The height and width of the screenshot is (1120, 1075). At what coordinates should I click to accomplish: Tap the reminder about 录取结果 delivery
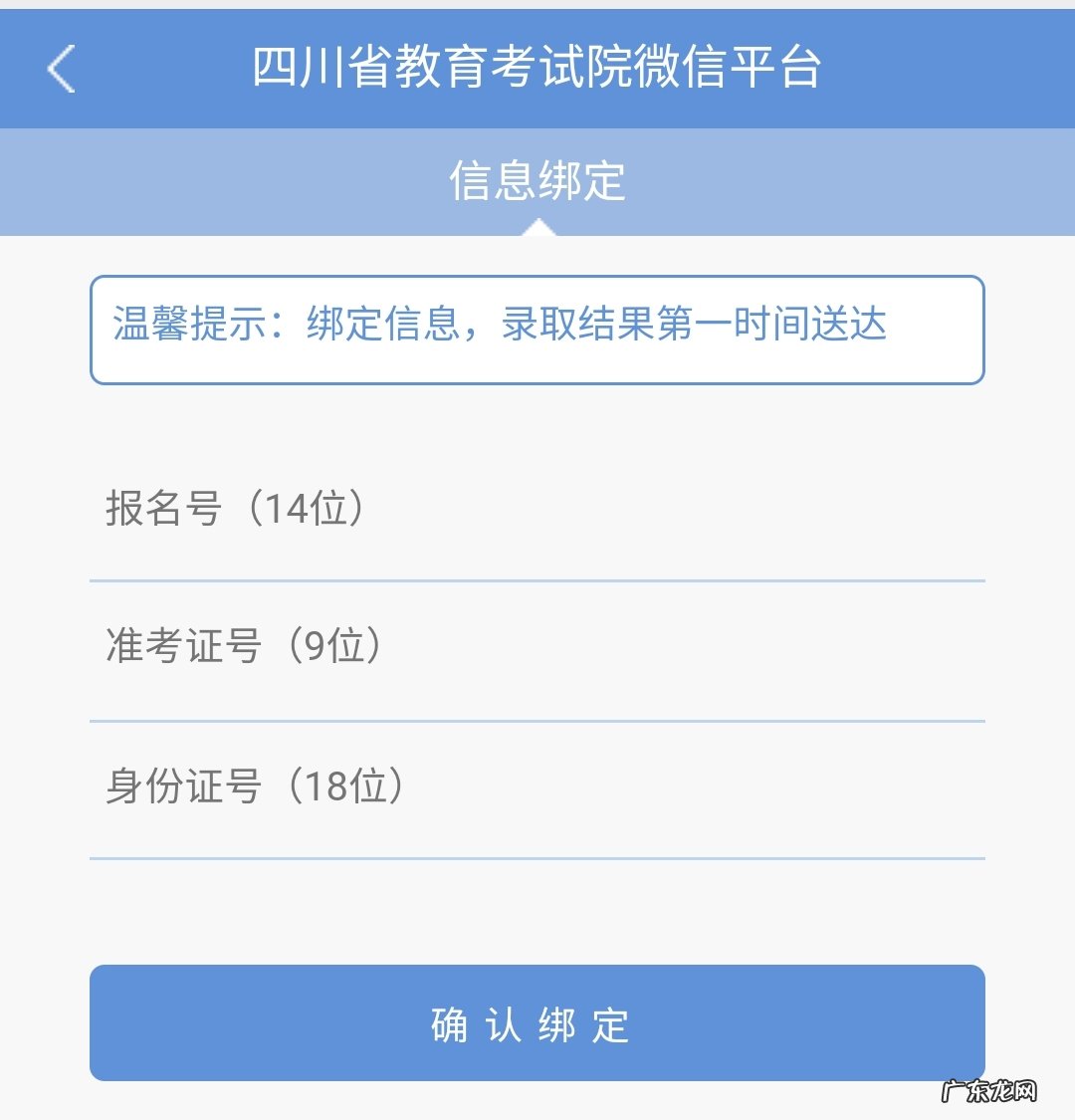tap(697, 324)
